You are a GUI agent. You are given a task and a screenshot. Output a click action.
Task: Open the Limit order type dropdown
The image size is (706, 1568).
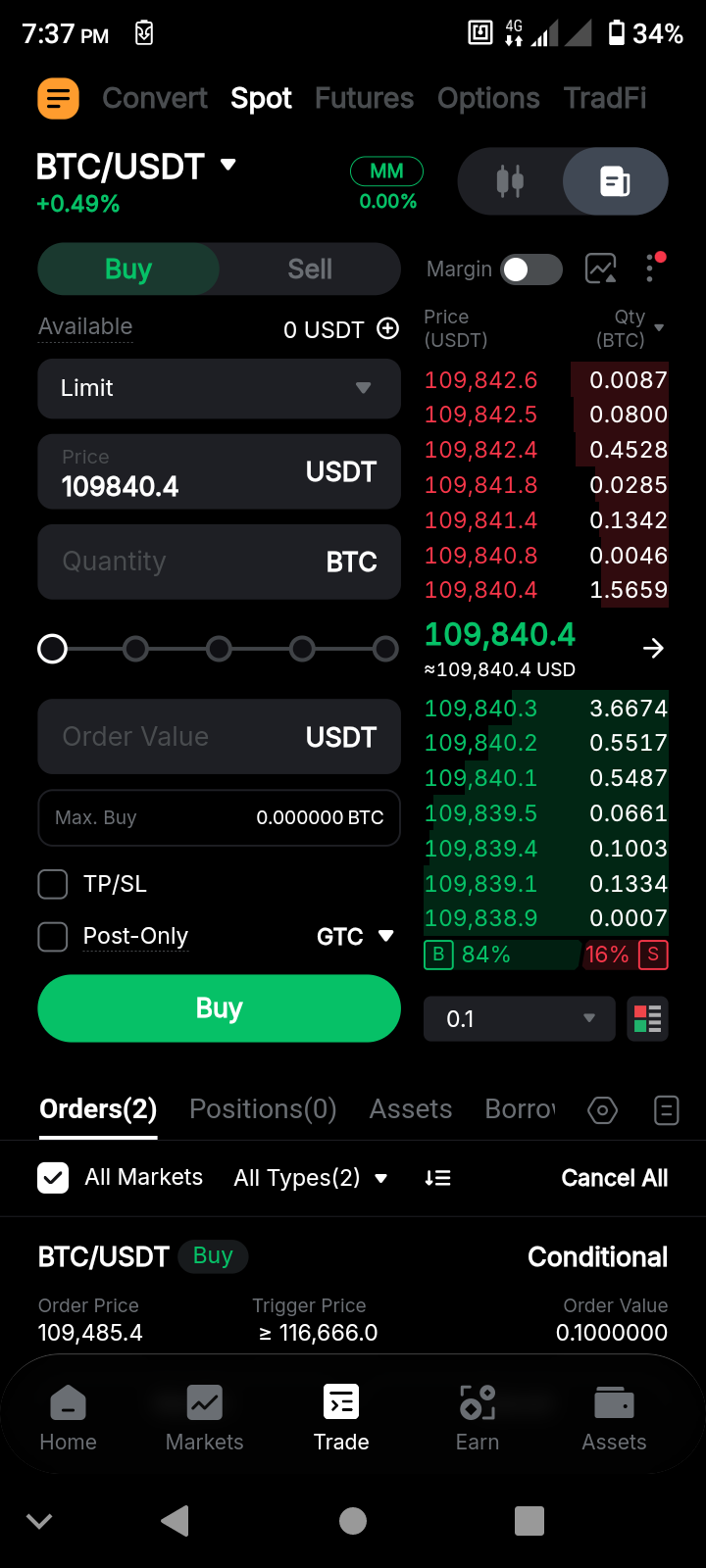[219, 388]
